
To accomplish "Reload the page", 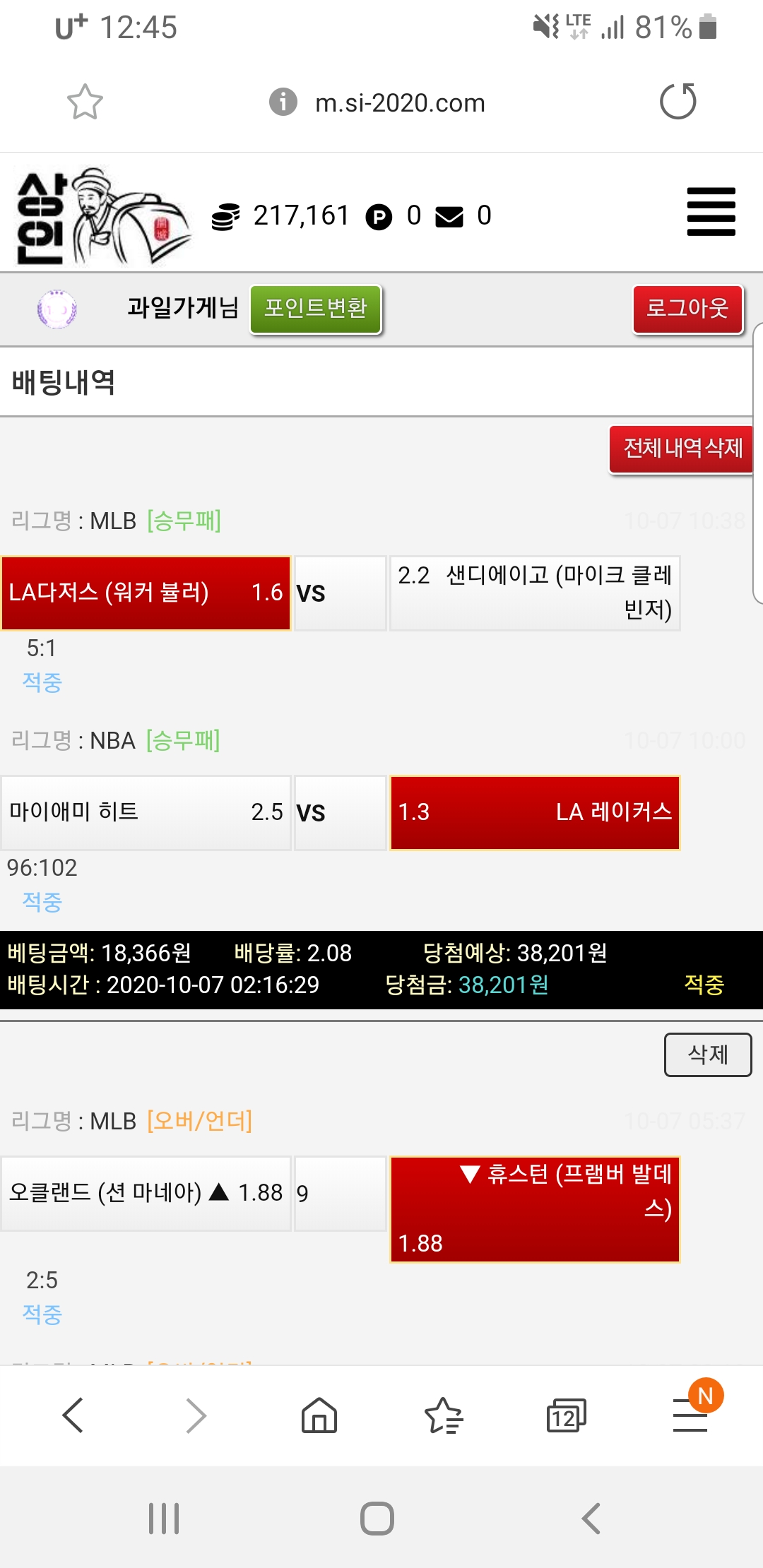I will pyautogui.click(x=678, y=101).
